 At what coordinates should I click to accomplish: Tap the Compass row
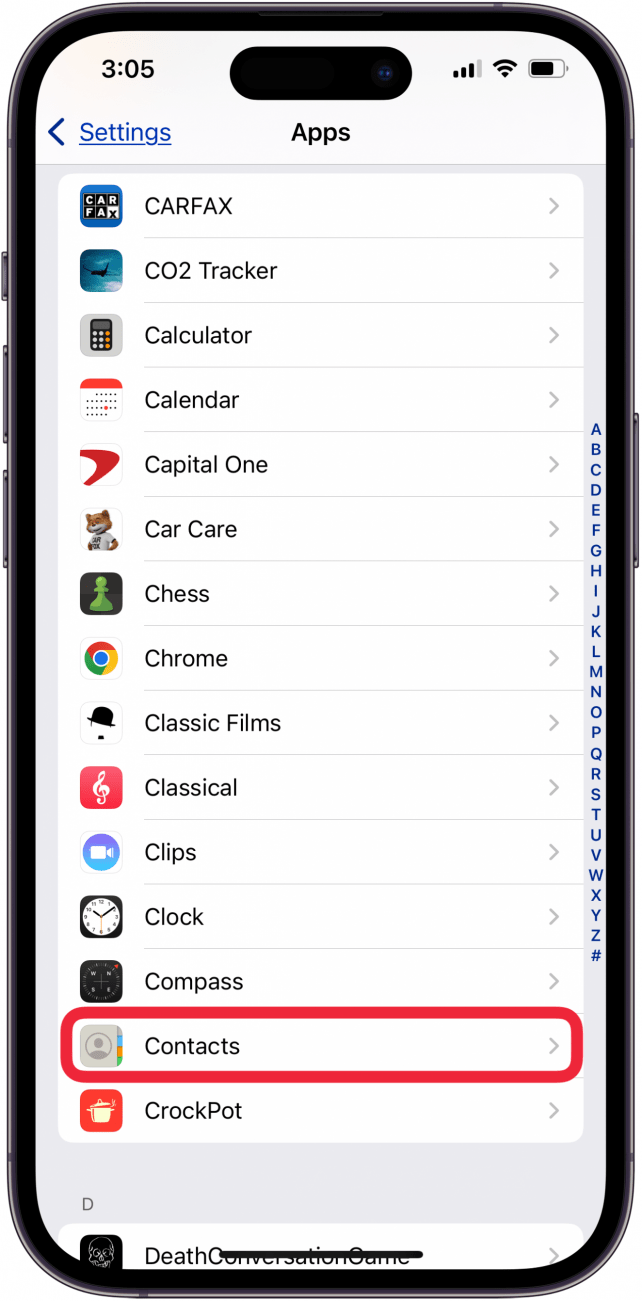tap(320, 982)
